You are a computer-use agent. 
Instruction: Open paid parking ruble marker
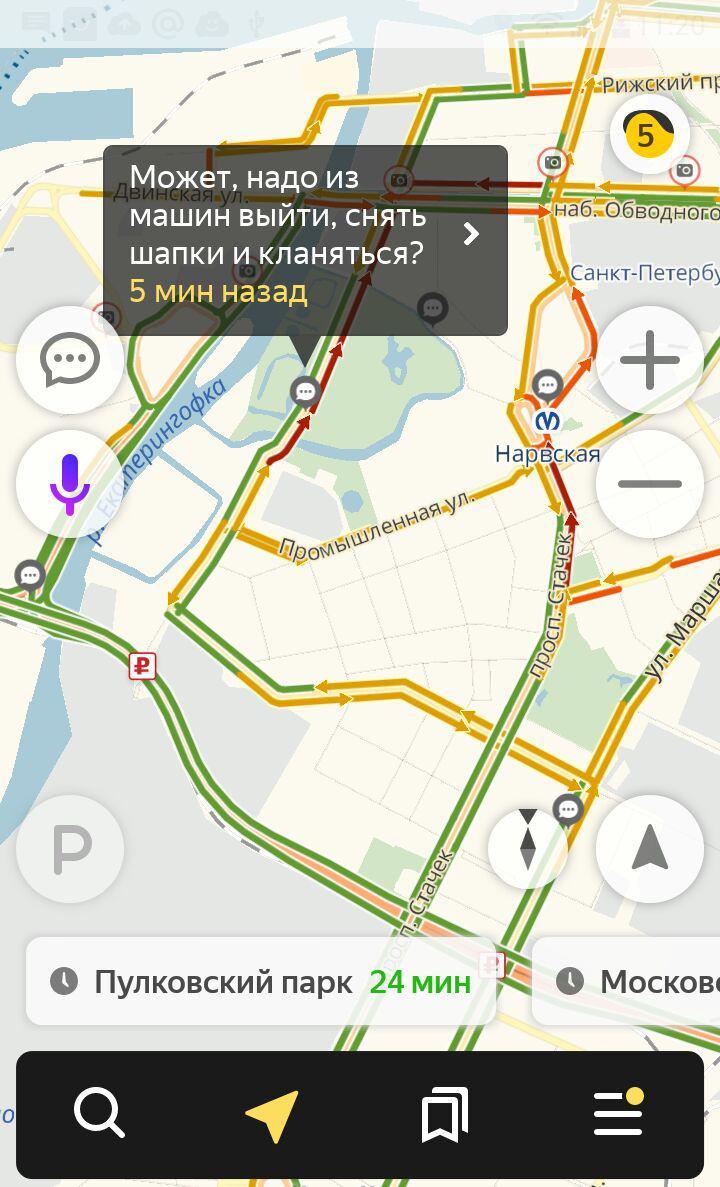coord(143,665)
